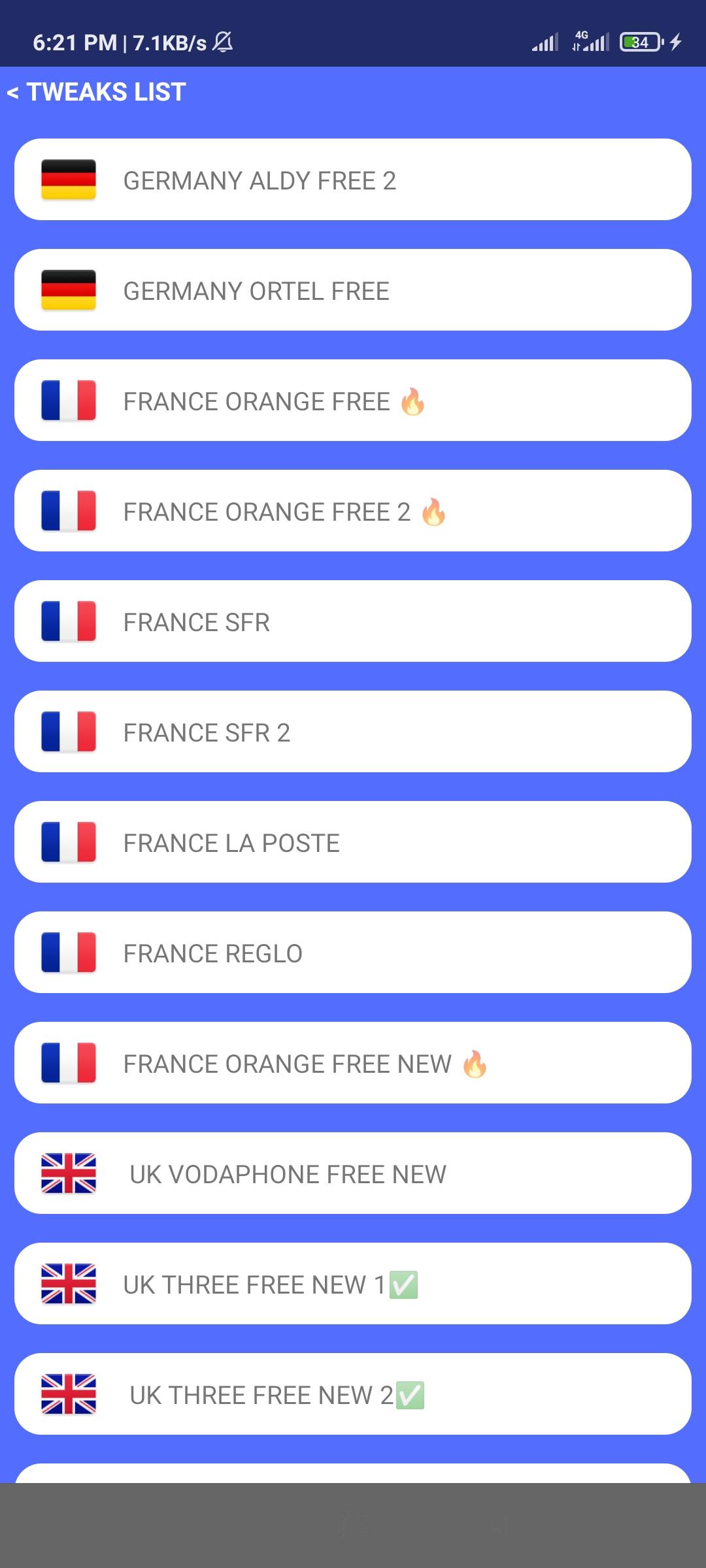This screenshot has height=1568, width=706.
Task: Open FRANCE ORANGE FREE with fire icon
Action: 353,400
